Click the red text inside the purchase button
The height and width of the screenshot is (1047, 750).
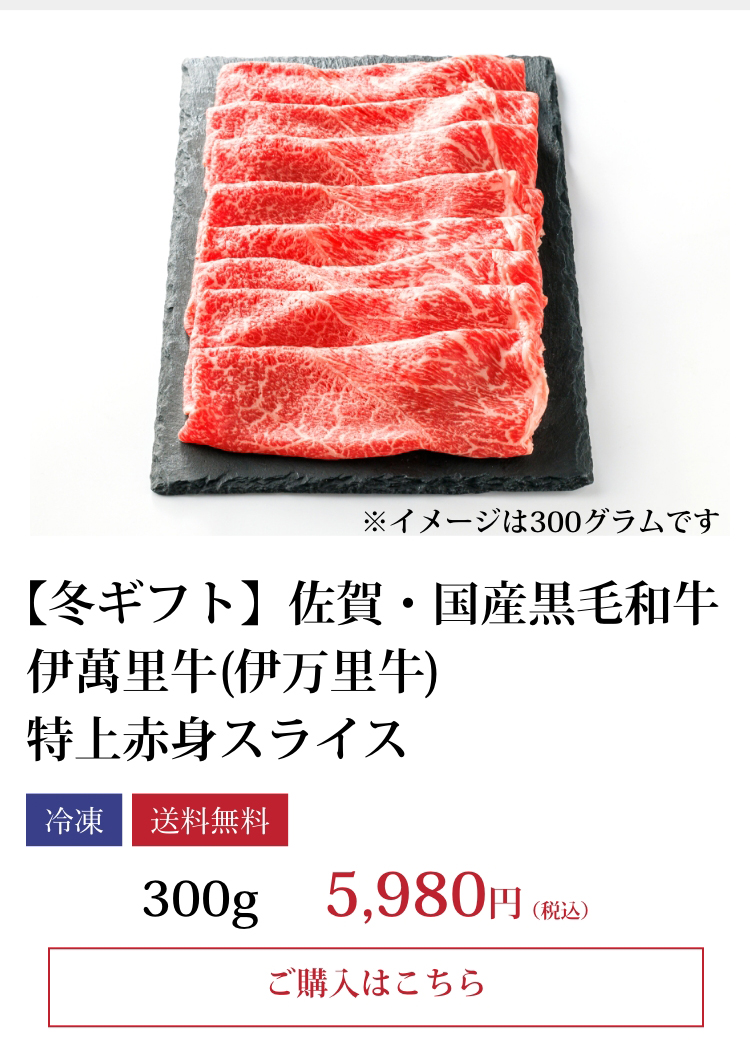coord(375,984)
